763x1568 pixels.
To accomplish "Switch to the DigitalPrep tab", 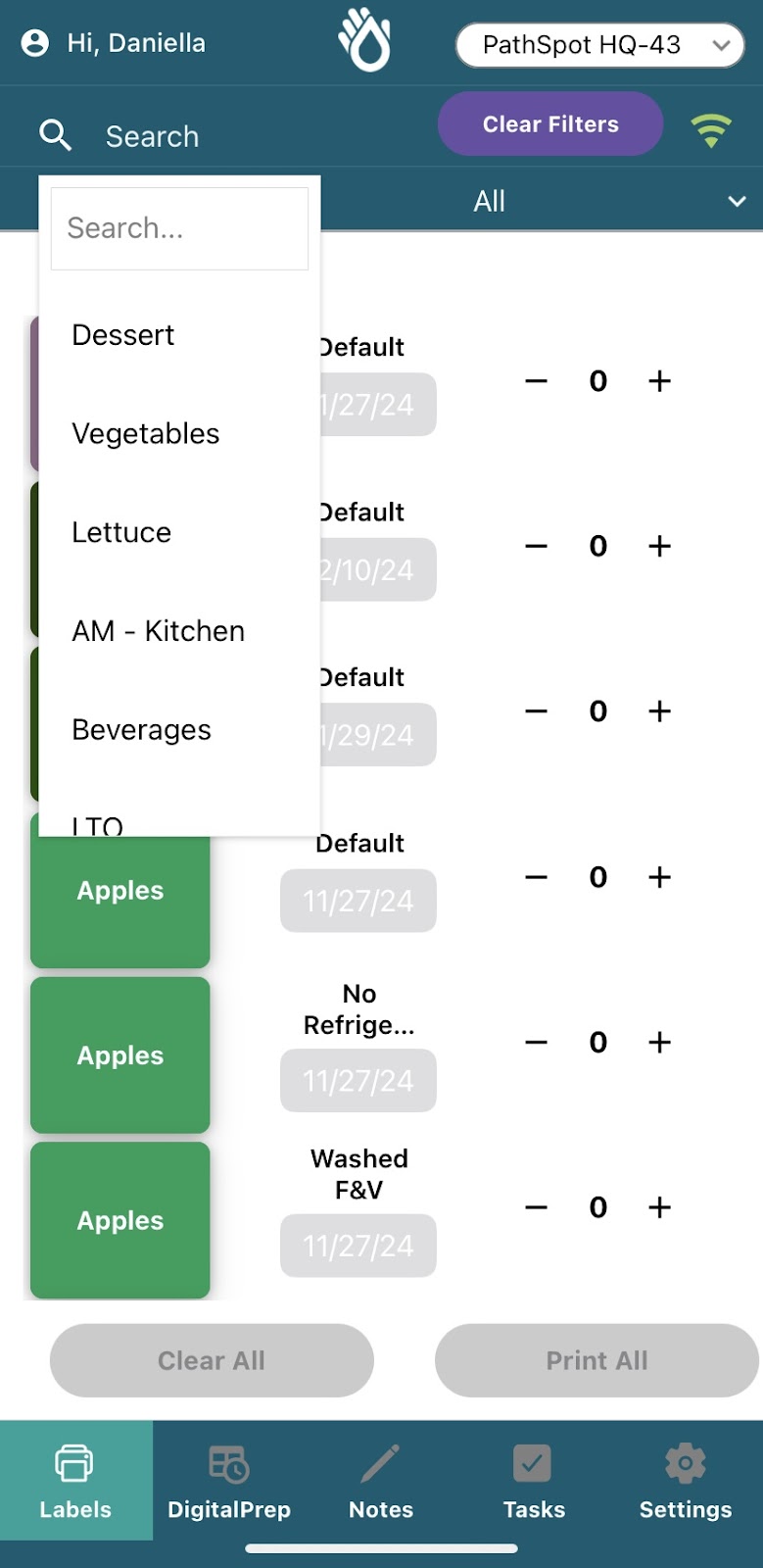I will click(x=229, y=1481).
